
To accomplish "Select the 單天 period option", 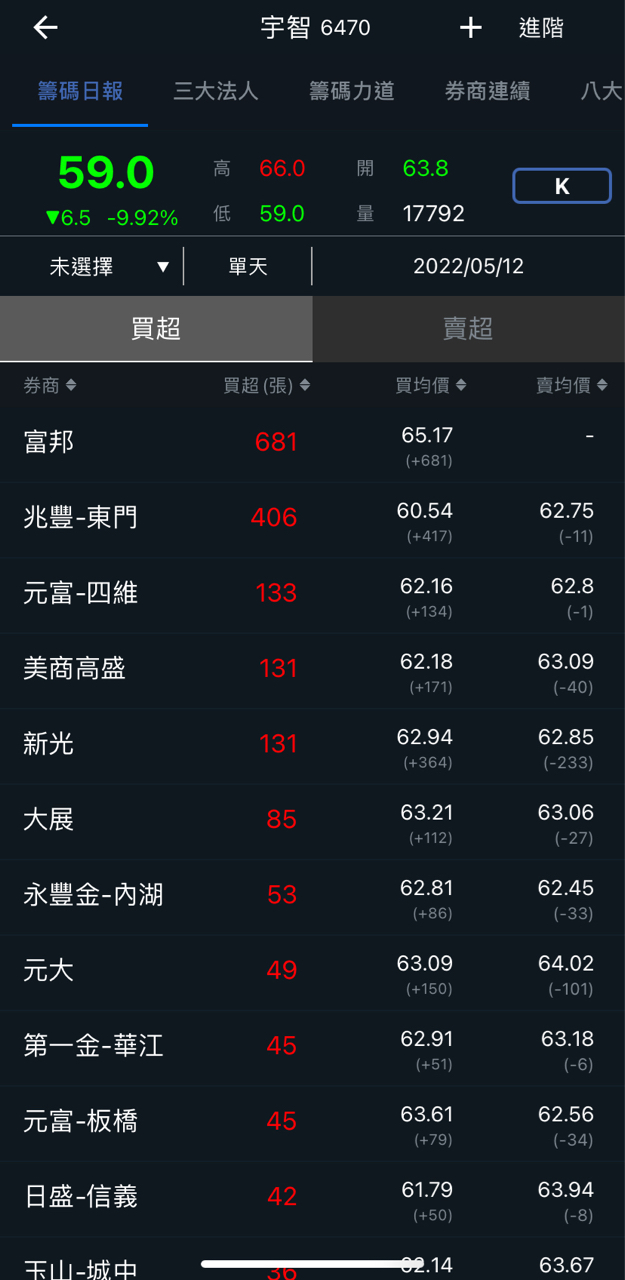I will pos(248,267).
